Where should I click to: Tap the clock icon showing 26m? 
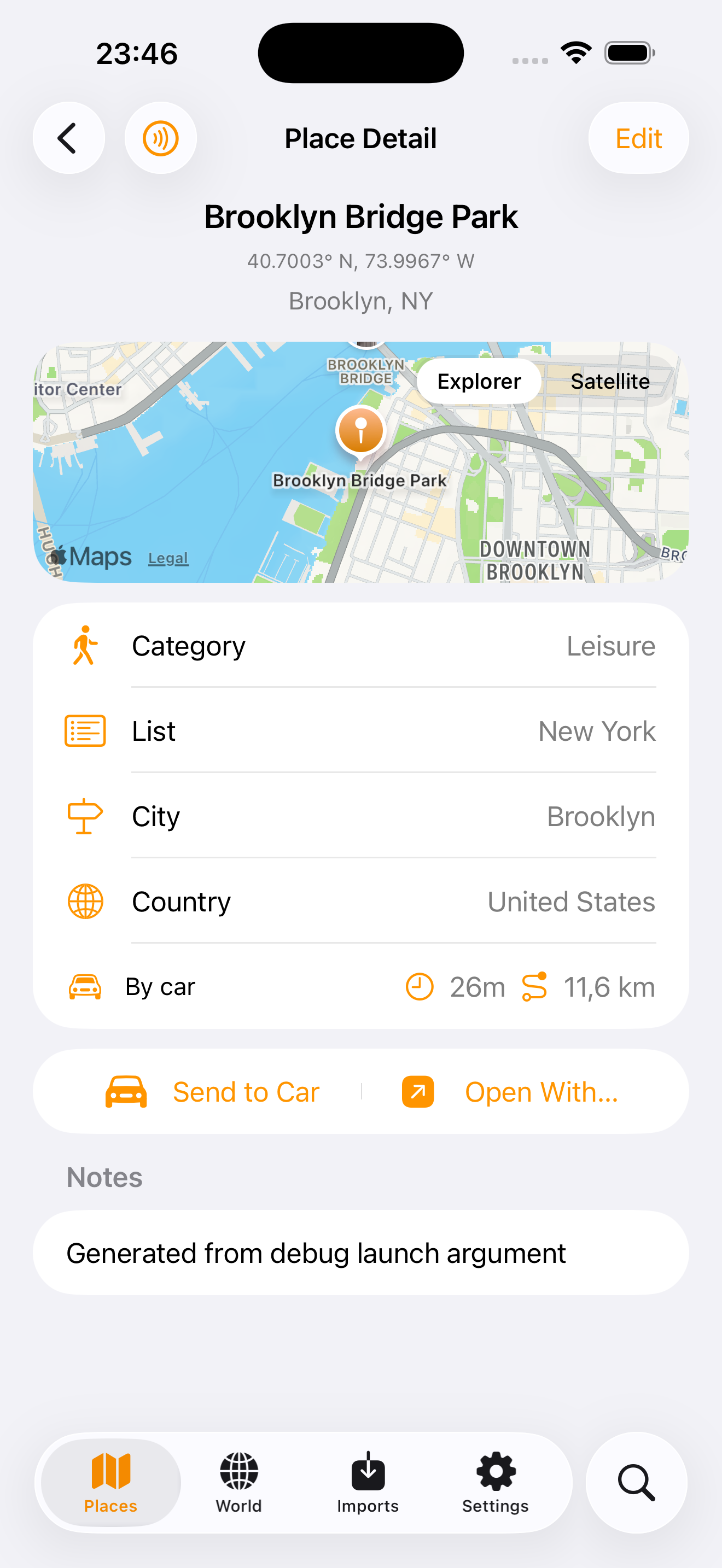click(x=421, y=986)
